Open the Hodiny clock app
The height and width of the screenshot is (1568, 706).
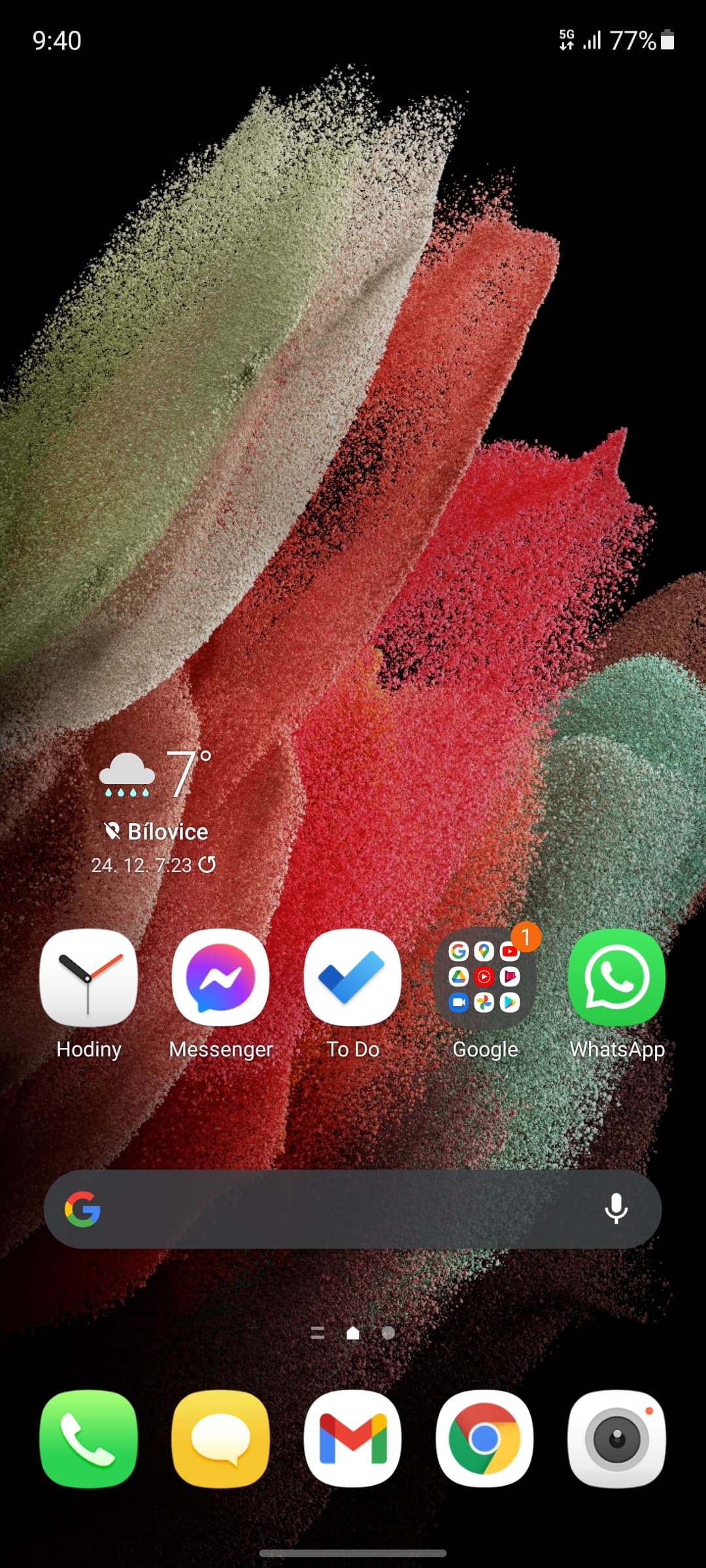click(x=88, y=977)
